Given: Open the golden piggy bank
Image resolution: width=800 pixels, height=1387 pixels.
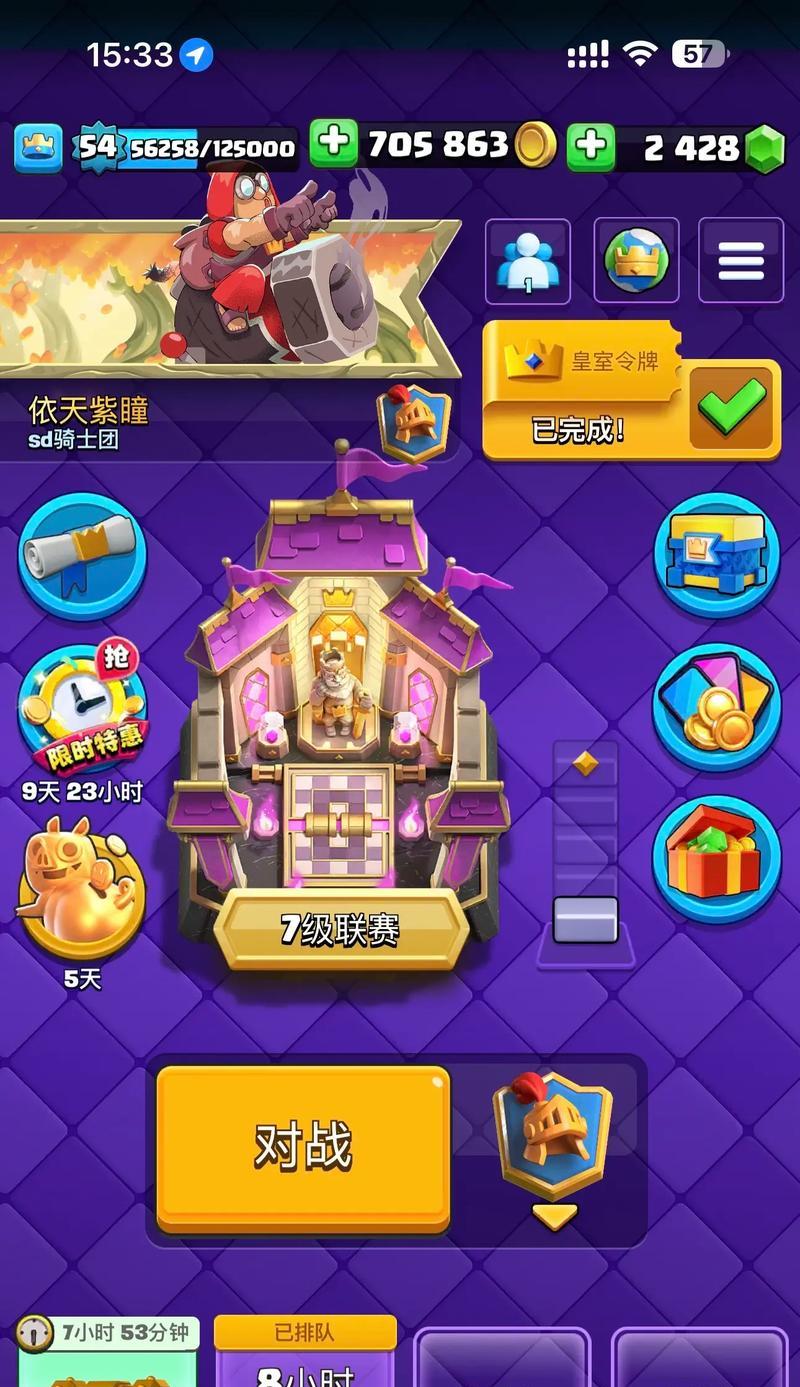Looking at the screenshot, I should pyautogui.click(x=82, y=887).
